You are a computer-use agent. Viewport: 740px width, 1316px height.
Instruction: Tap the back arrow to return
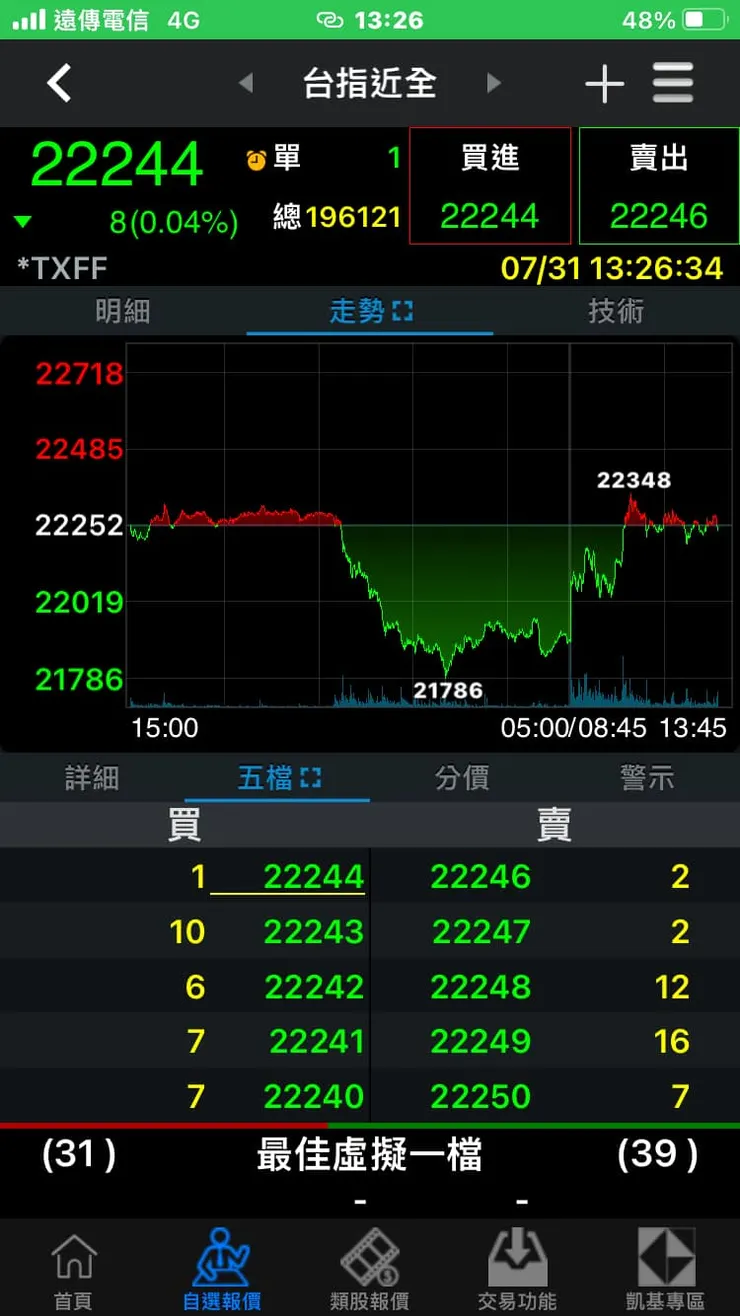click(59, 84)
